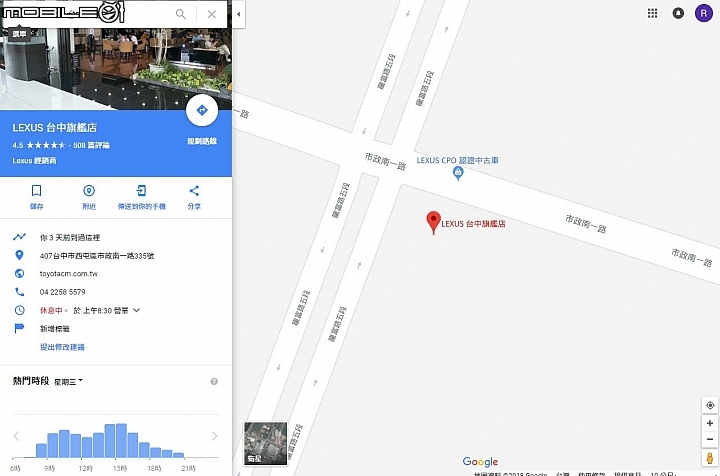Send to your phone (傳送到你的手機)
The width and height of the screenshot is (720, 476).
point(141,195)
